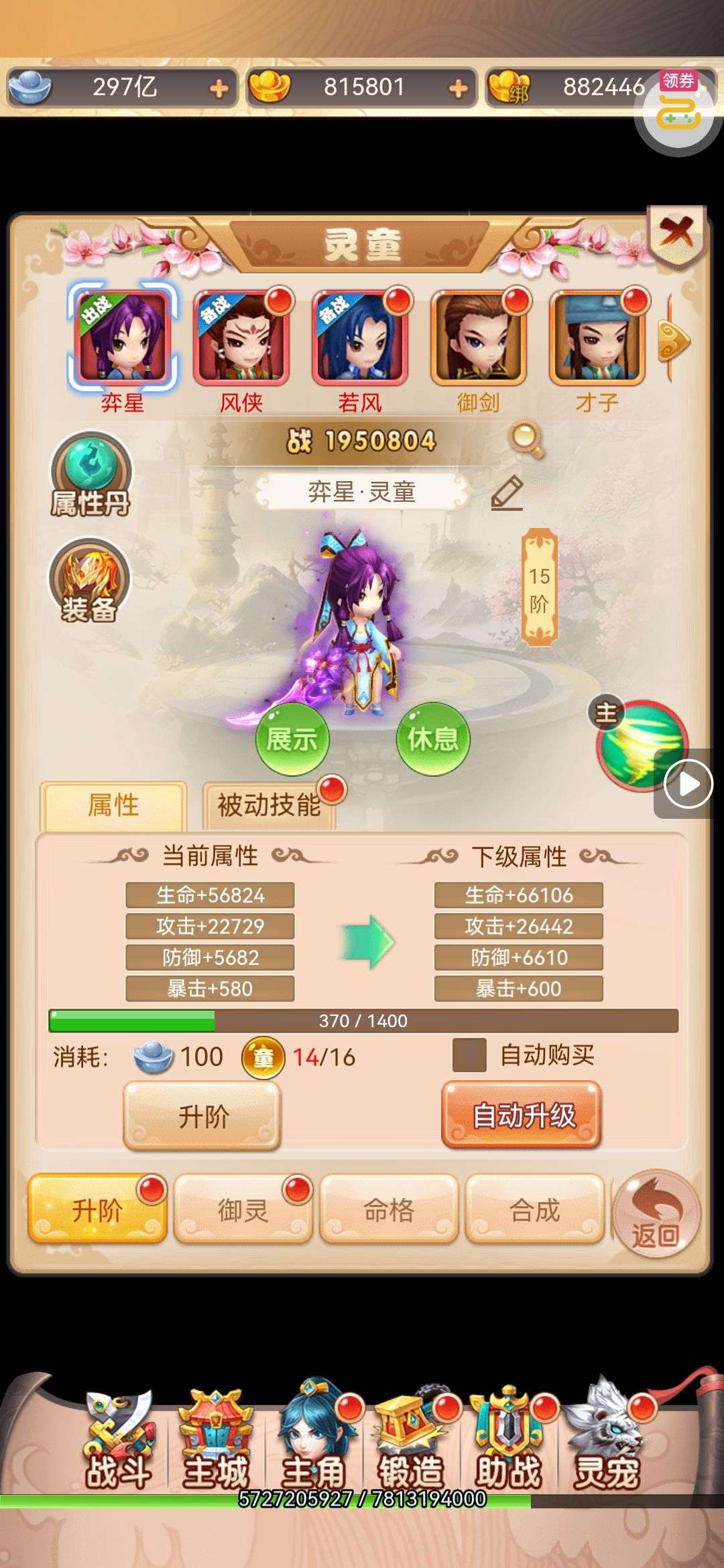724x1568 pixels.
Task: Tap the 休息 rest button
Action: pos(433,738)
